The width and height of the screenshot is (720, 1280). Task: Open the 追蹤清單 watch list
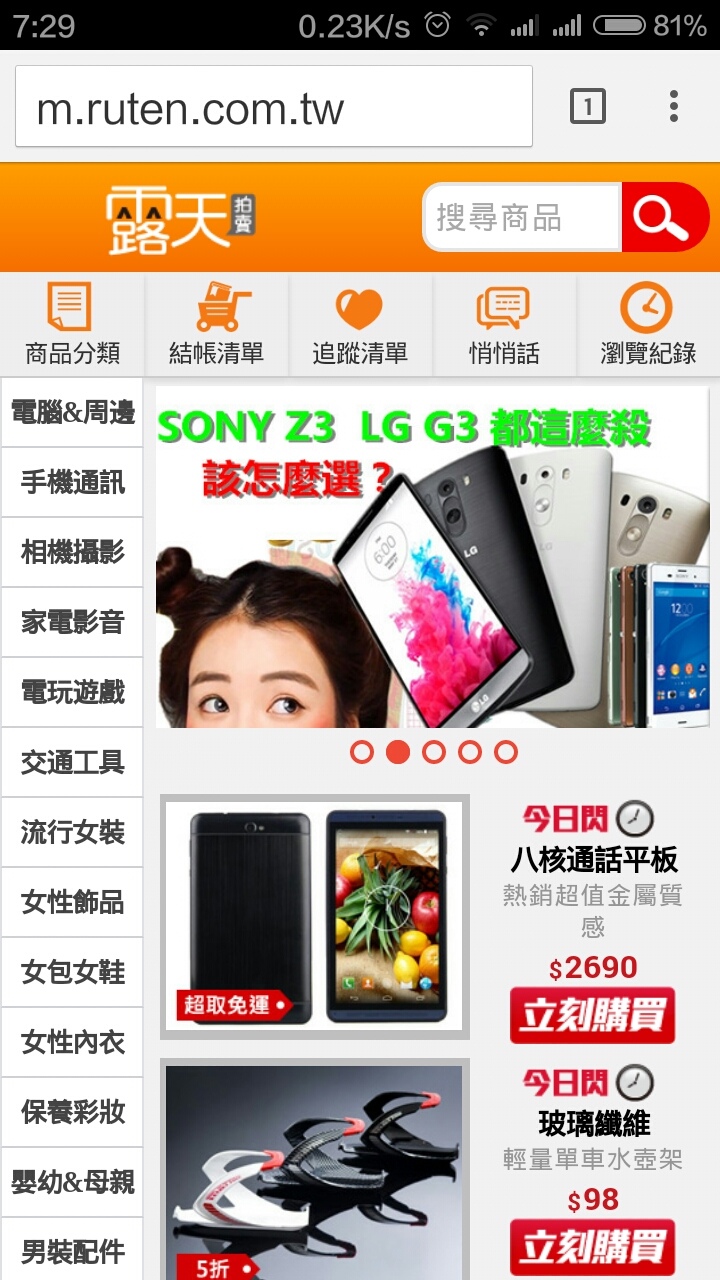360,323
